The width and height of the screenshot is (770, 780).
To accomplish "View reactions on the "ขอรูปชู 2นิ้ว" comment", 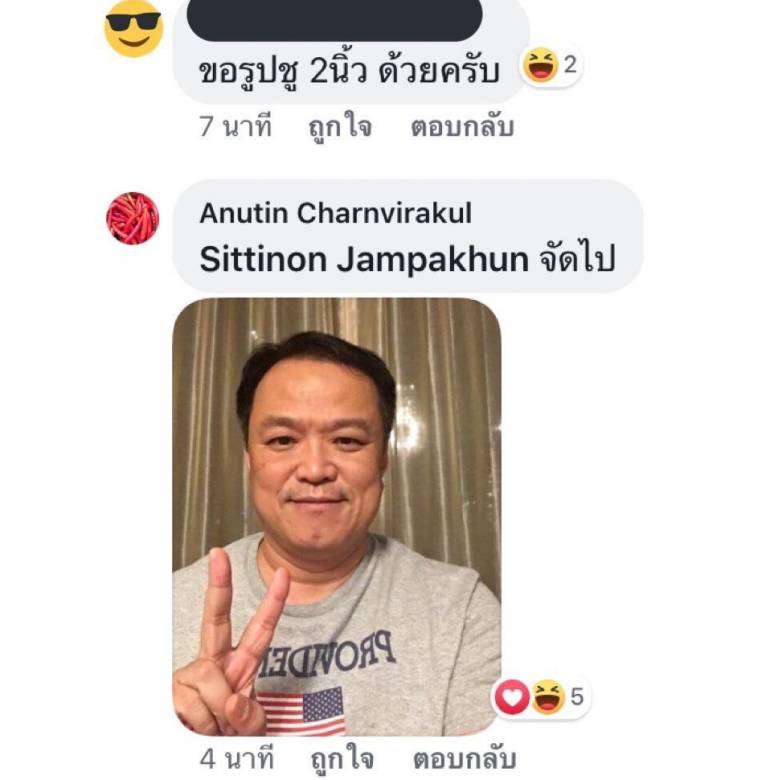I will pos(551,67).
